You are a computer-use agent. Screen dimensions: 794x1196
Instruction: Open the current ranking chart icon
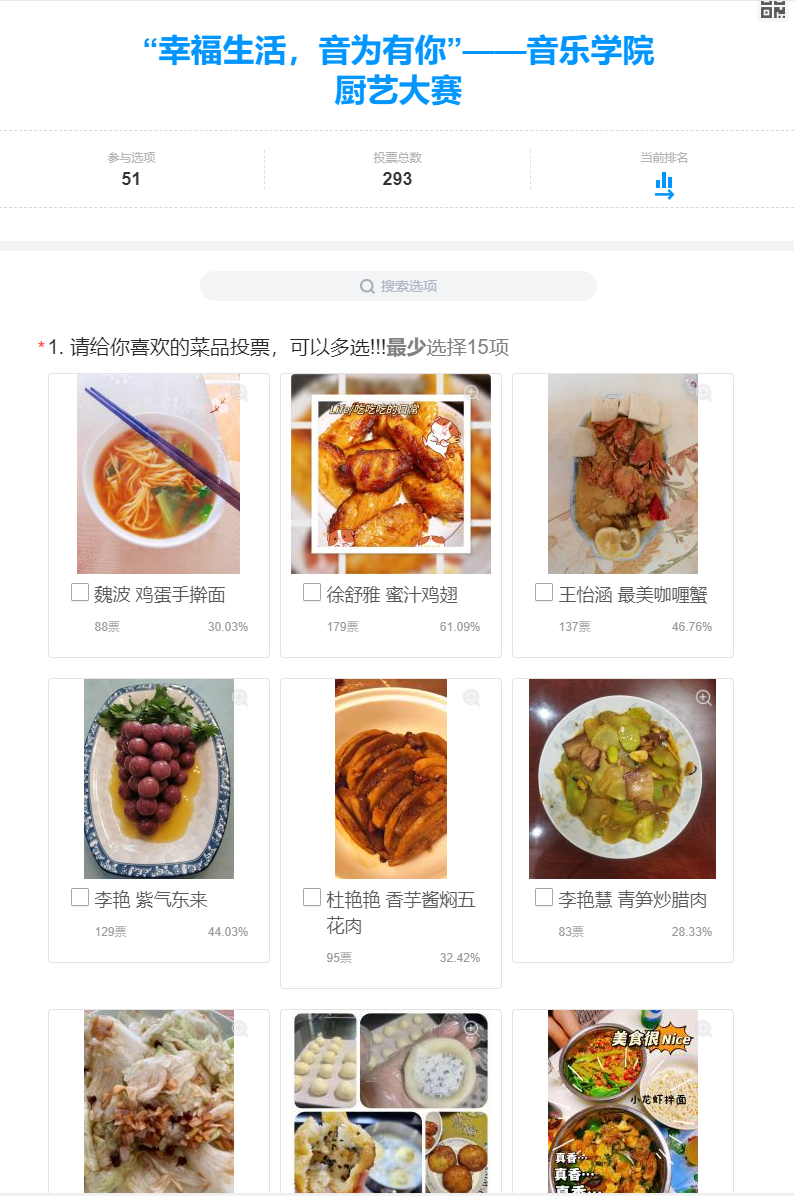click(664, 185)
